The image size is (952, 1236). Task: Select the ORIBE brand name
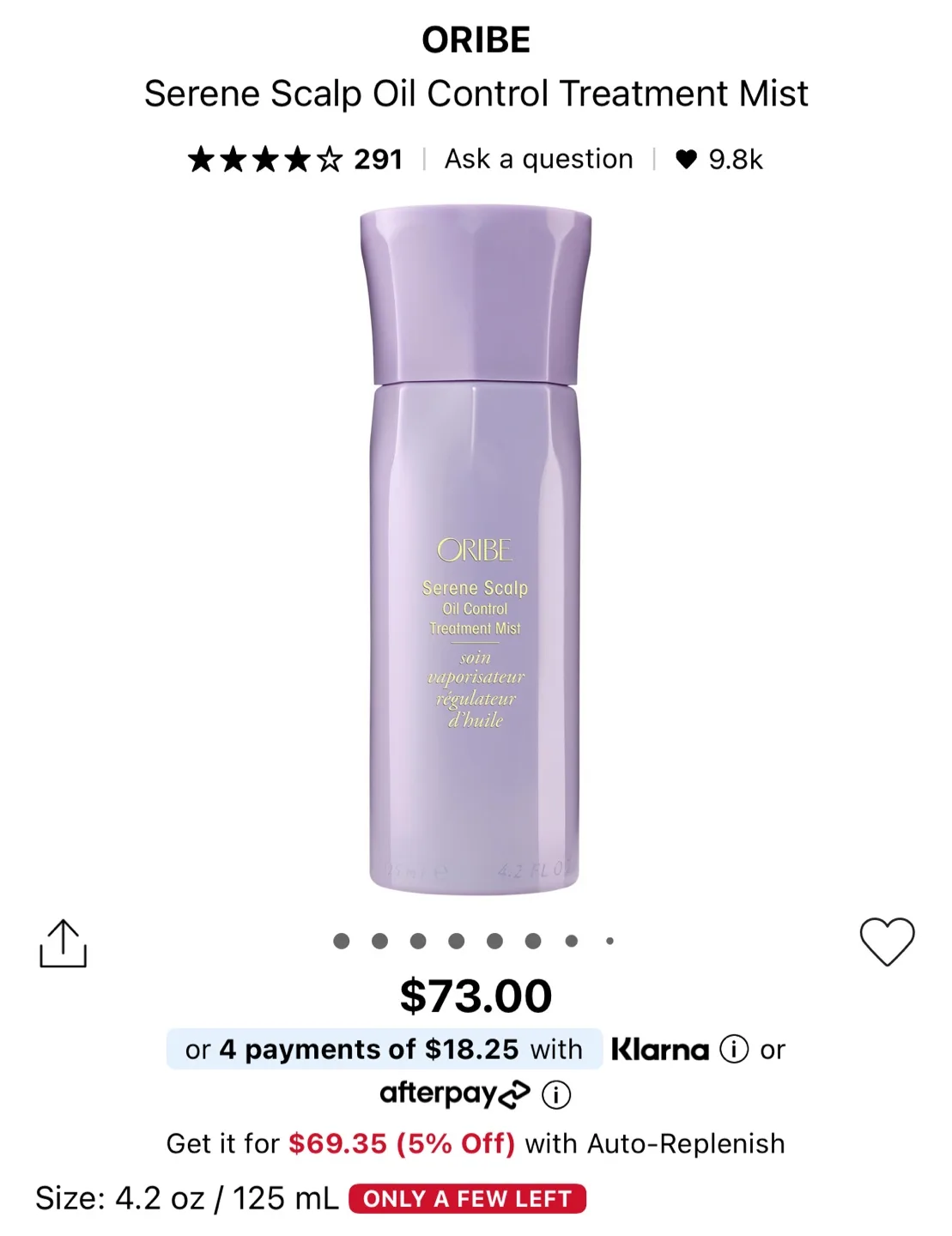click(476, 38)
